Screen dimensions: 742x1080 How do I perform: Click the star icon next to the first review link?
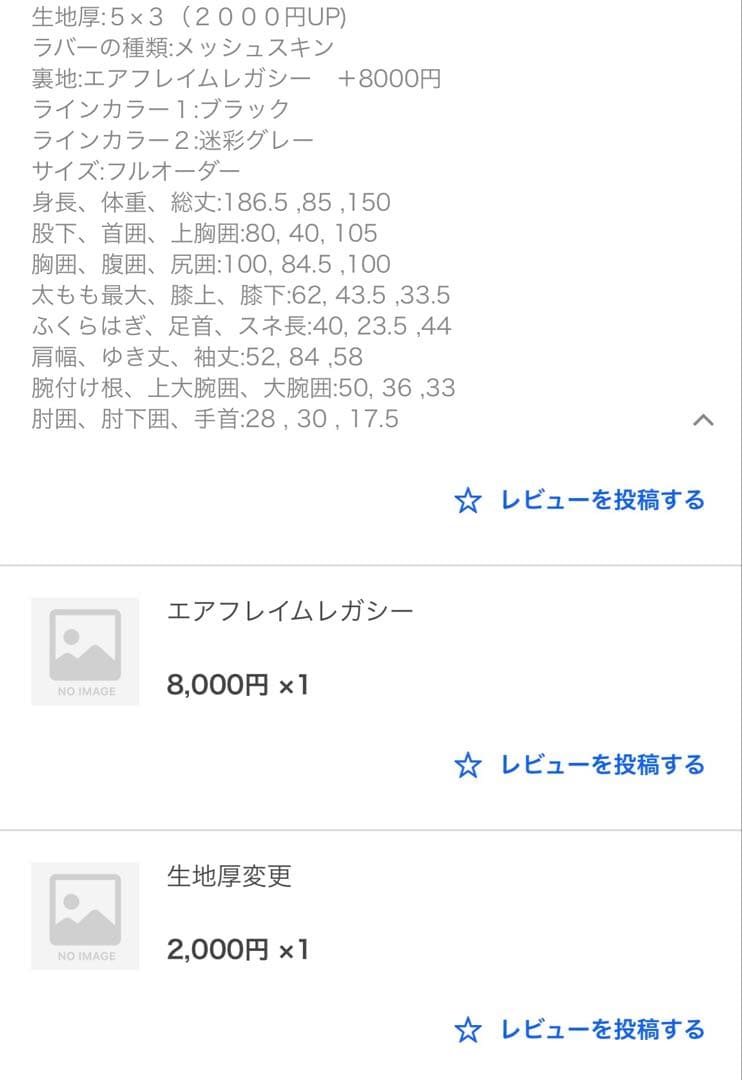(467, 501)
